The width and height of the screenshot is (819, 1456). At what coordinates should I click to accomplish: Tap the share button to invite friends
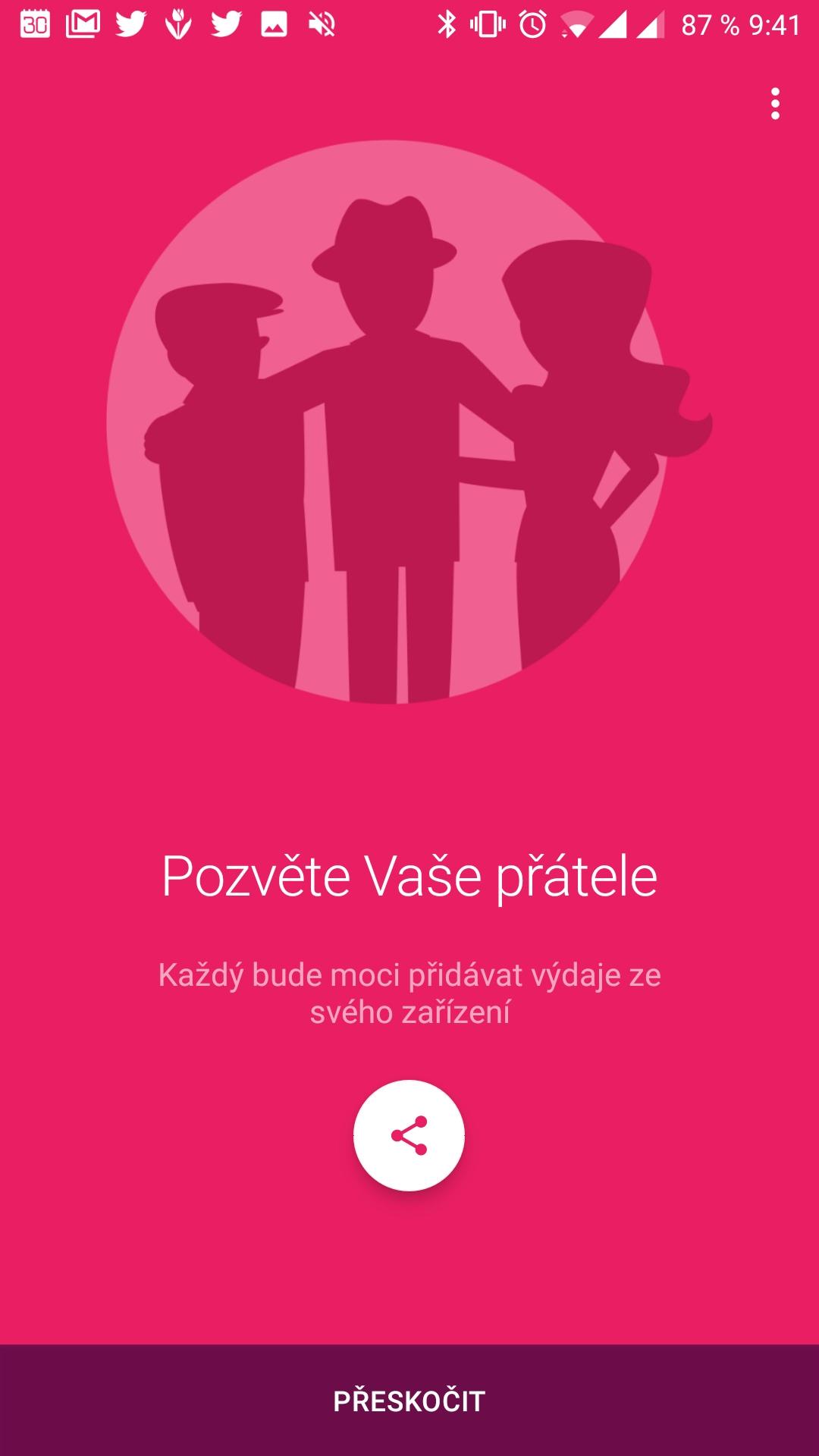(x=409, y=1135)
